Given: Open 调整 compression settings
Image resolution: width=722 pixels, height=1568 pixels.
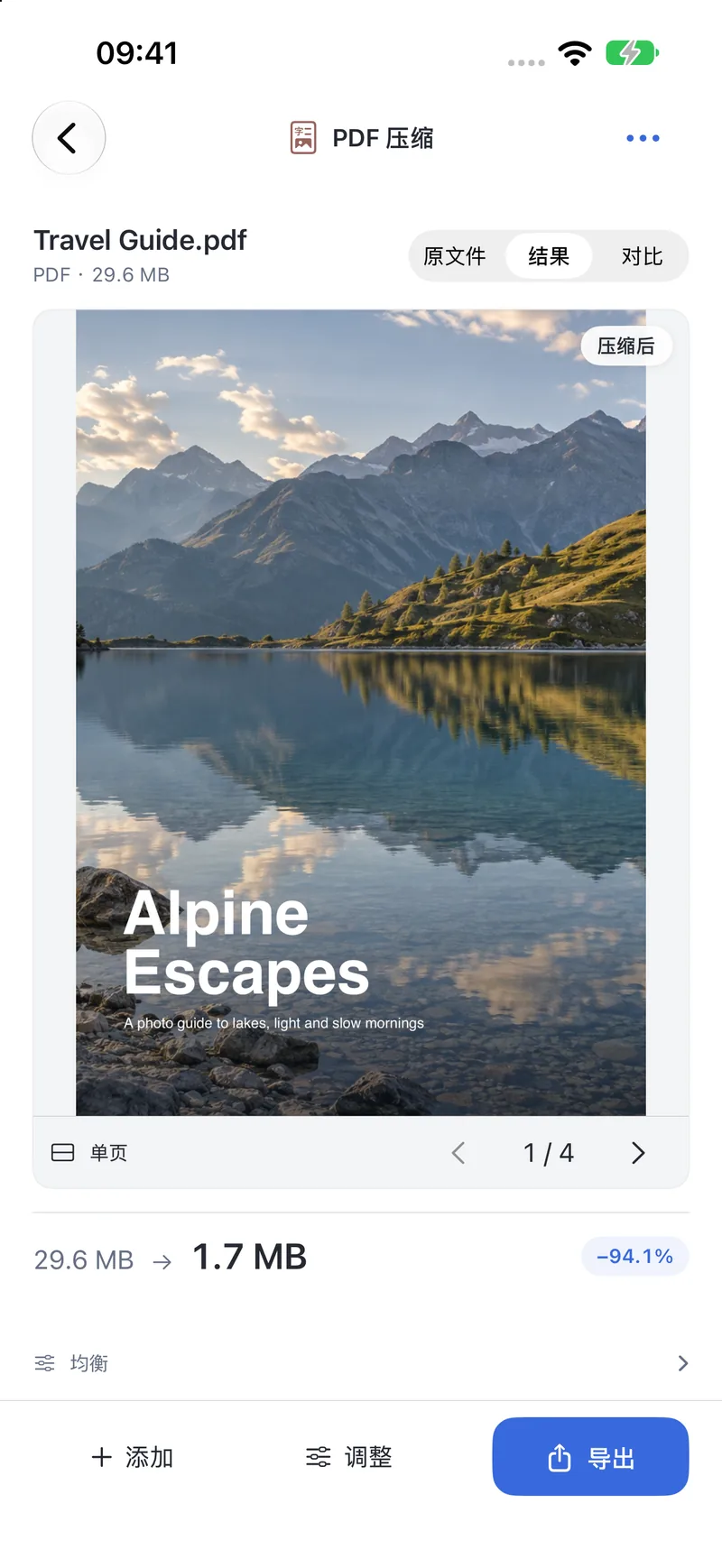Looking at the screenshot, I should [x=349, y=1456].
